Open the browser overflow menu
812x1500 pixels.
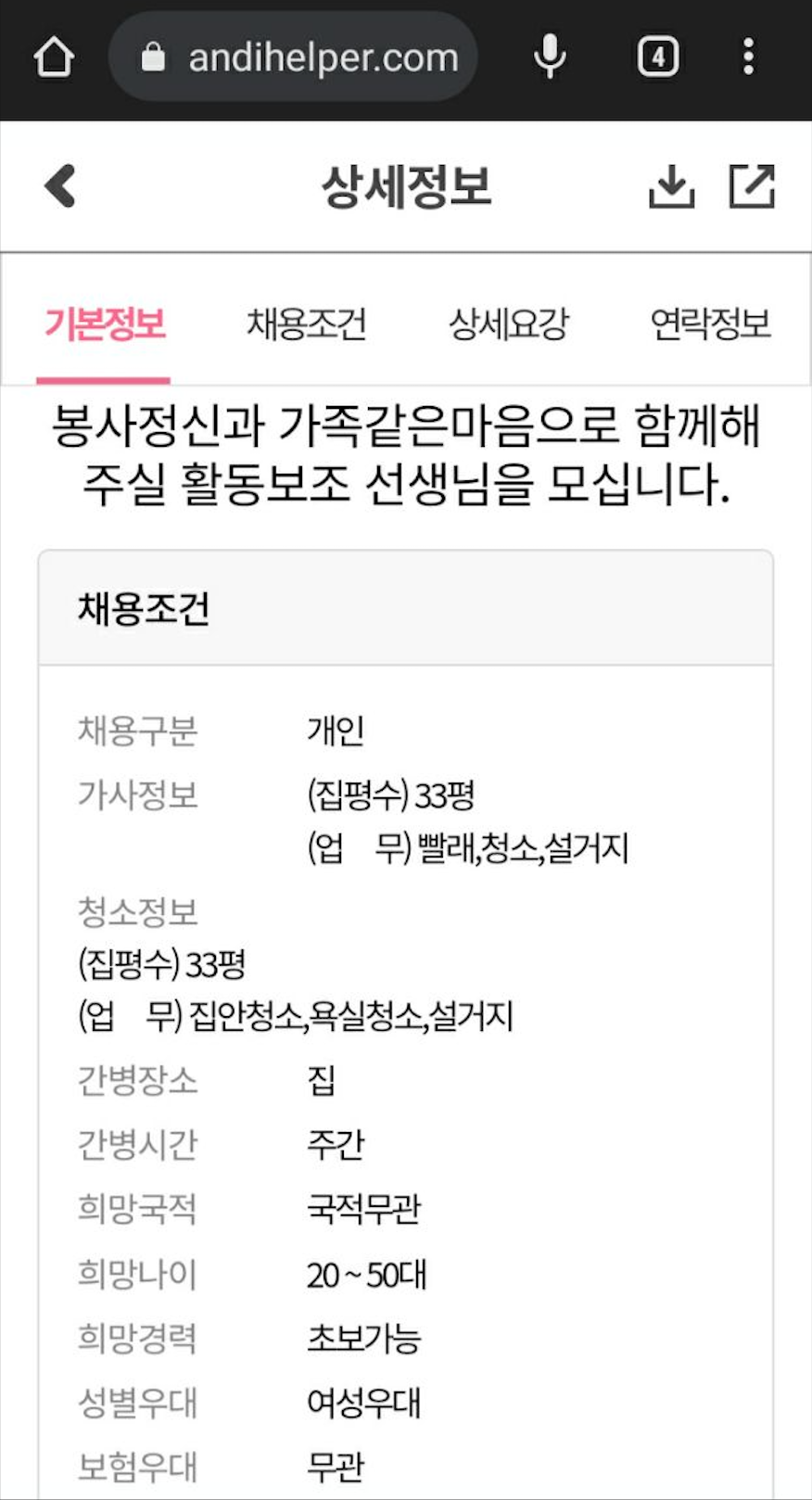tap(748, 57)
